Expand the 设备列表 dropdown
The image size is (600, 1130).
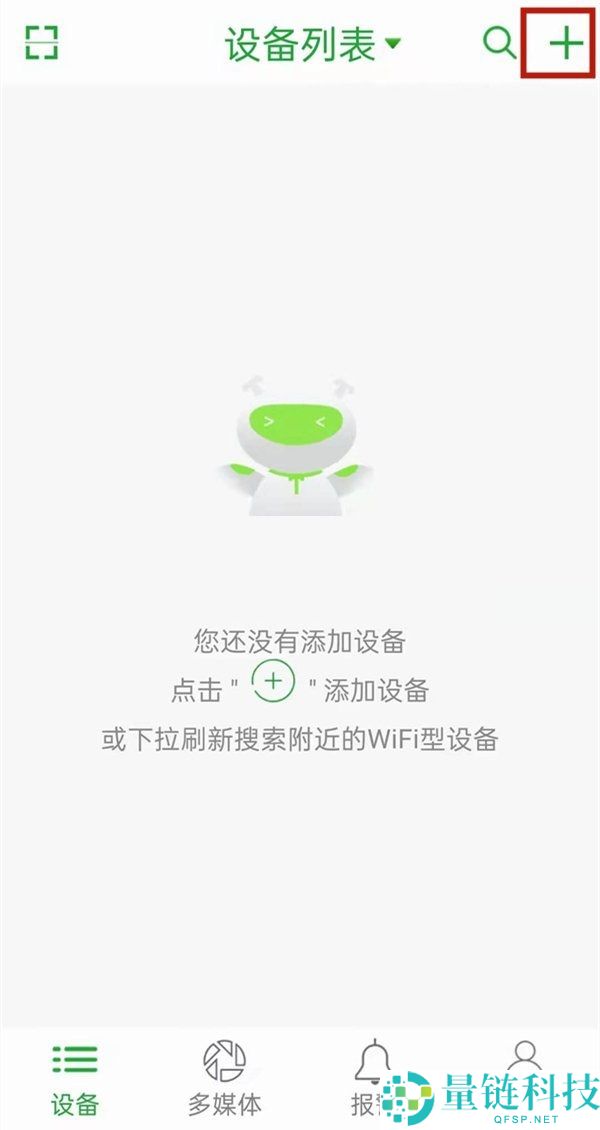[x=312, y=44]
